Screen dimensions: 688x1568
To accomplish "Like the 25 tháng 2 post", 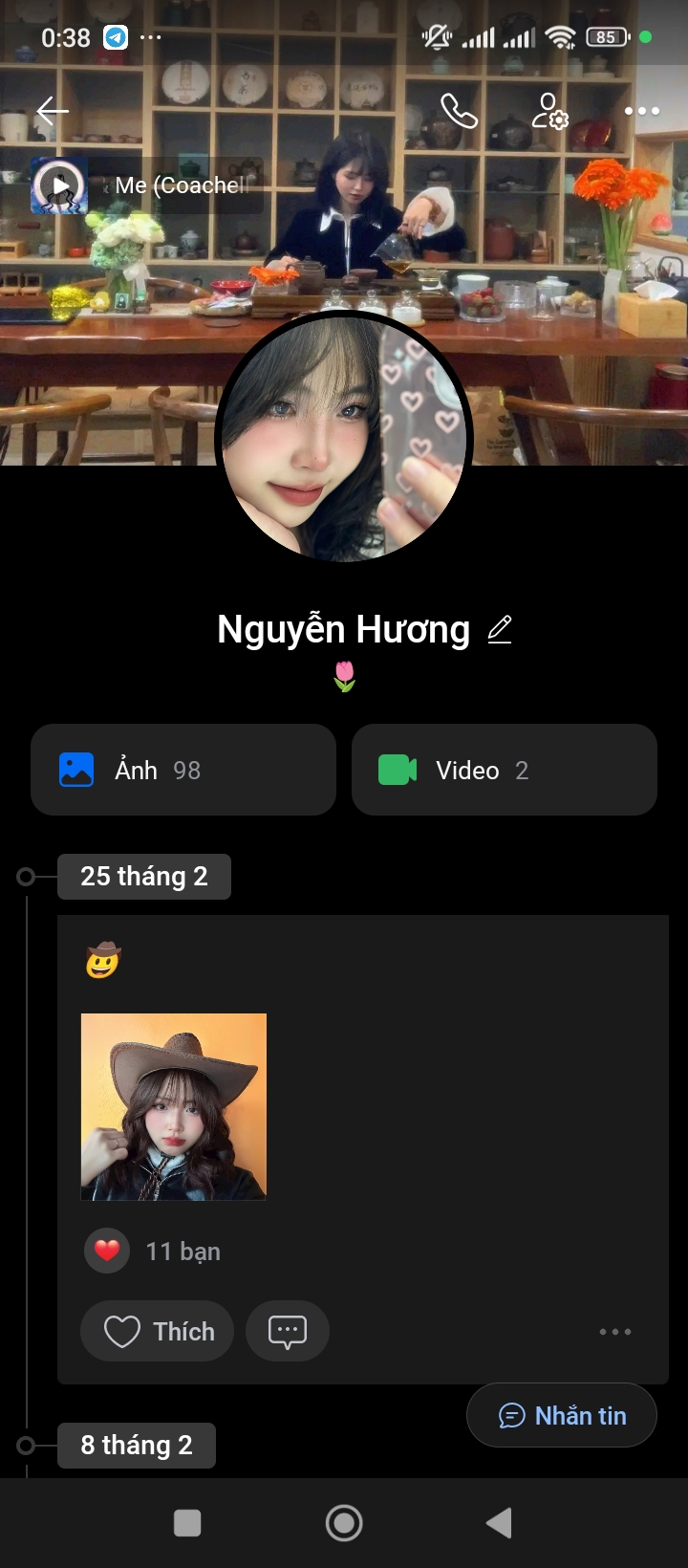I will tap(158, 1331).
